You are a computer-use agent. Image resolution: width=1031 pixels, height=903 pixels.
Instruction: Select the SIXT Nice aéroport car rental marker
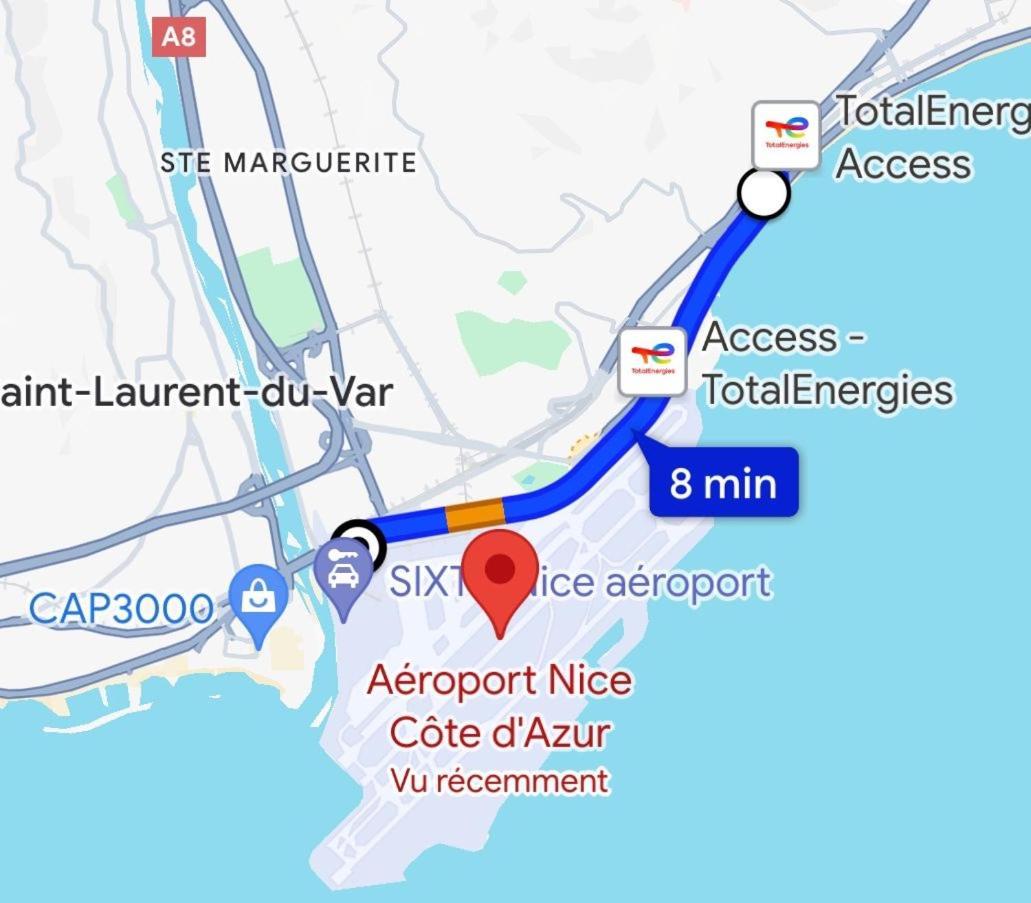pyautogui.click(x=343, y=577)
